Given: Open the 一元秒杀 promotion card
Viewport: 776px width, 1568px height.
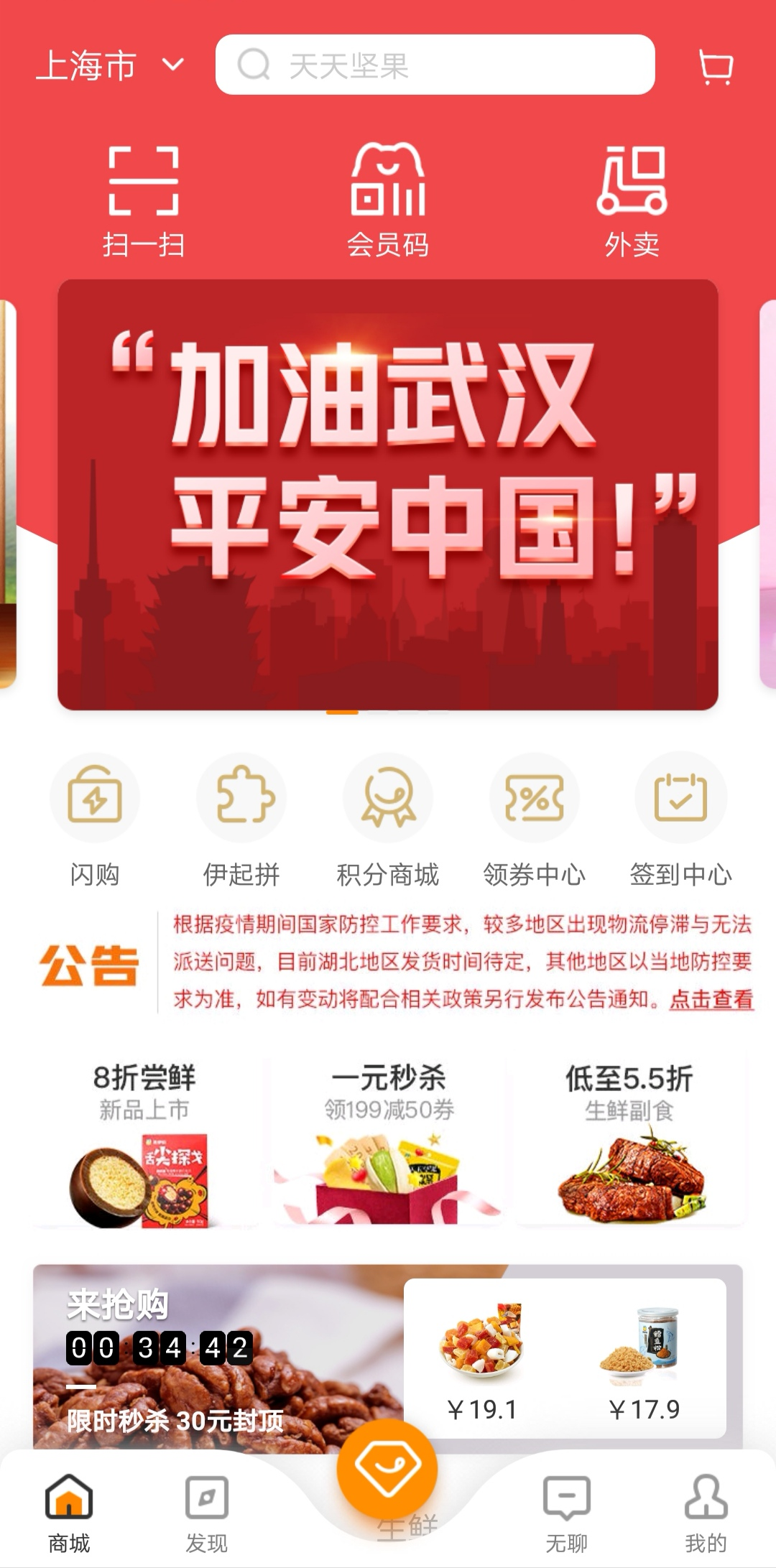Looking at the screenshot, I should tap(388, 1141).
